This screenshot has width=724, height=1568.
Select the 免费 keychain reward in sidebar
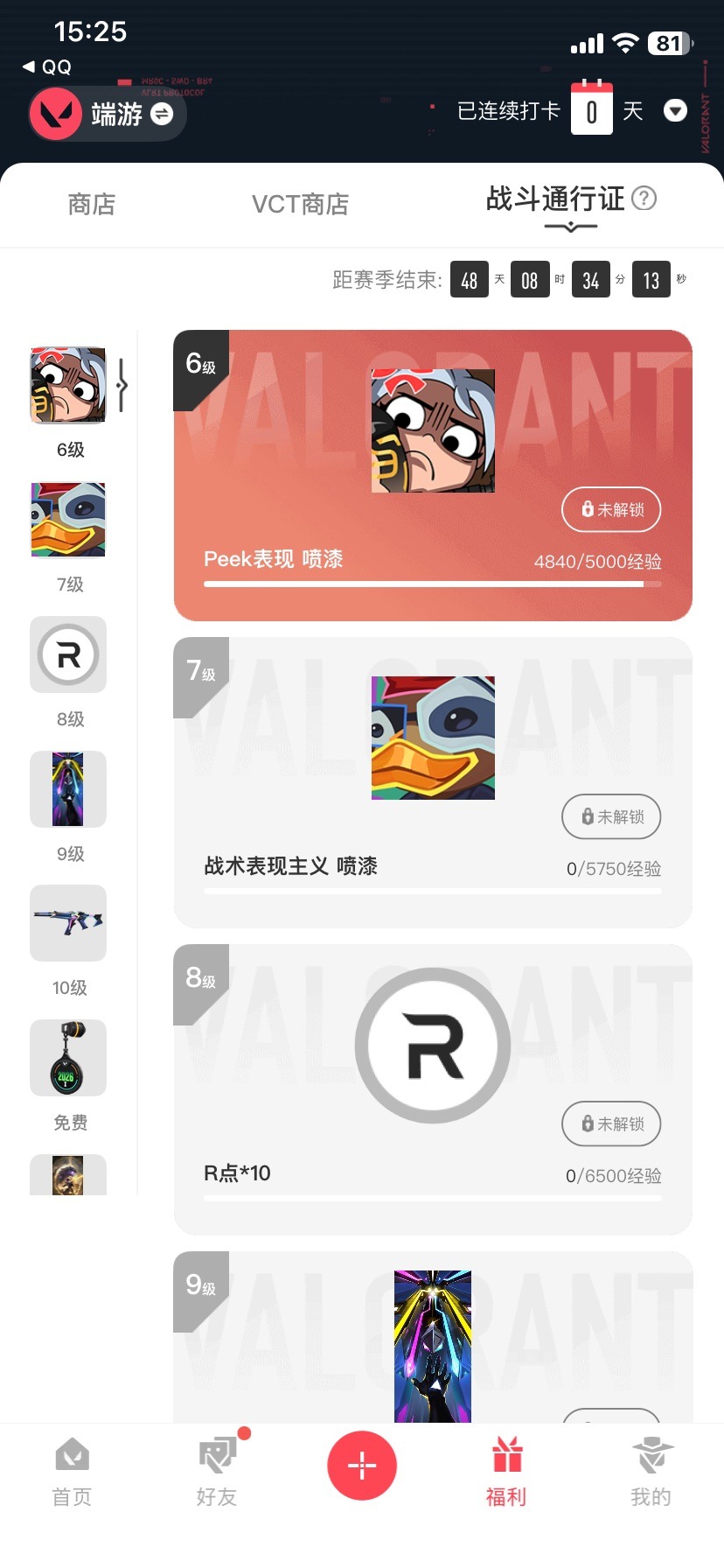68,1058
